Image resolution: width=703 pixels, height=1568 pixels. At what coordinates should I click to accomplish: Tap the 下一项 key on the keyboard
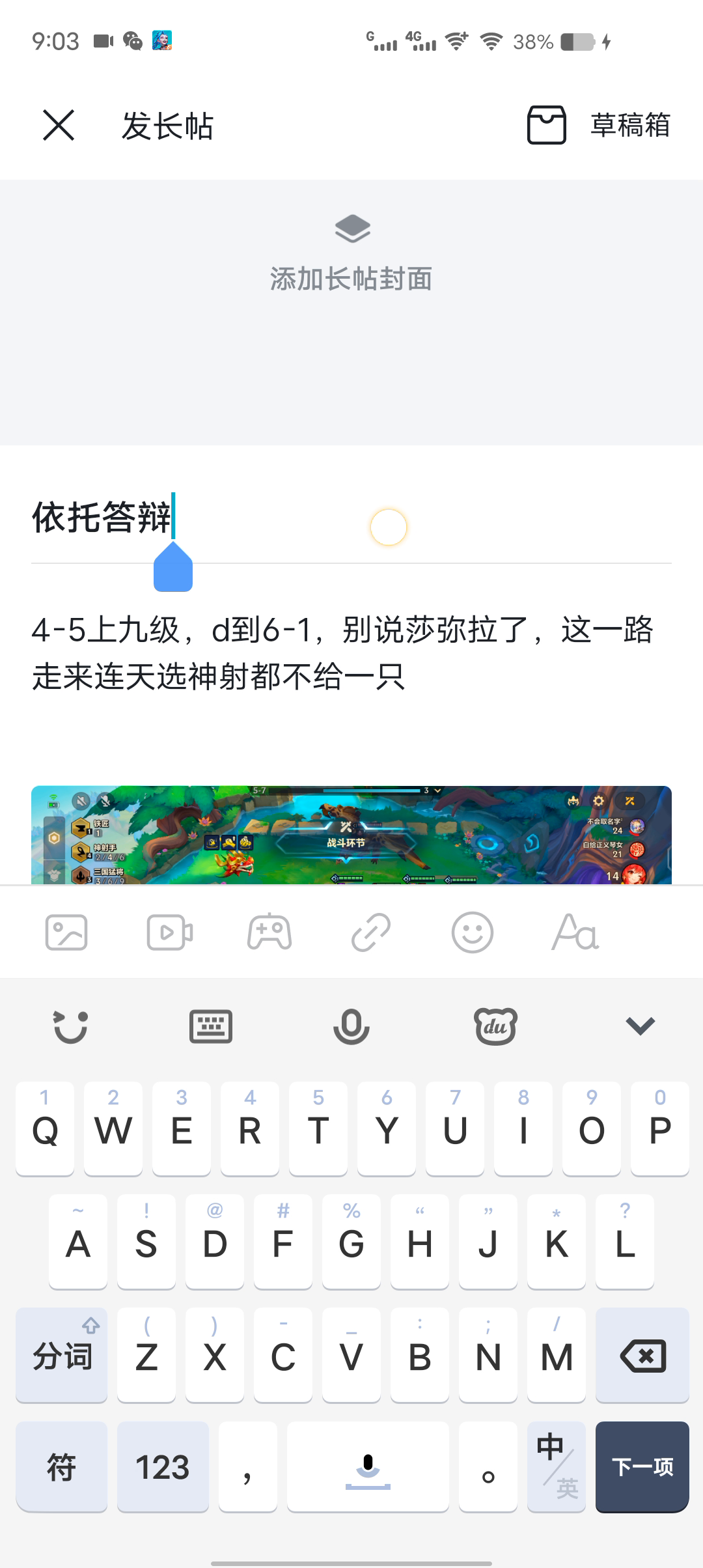coord(642,1466)
